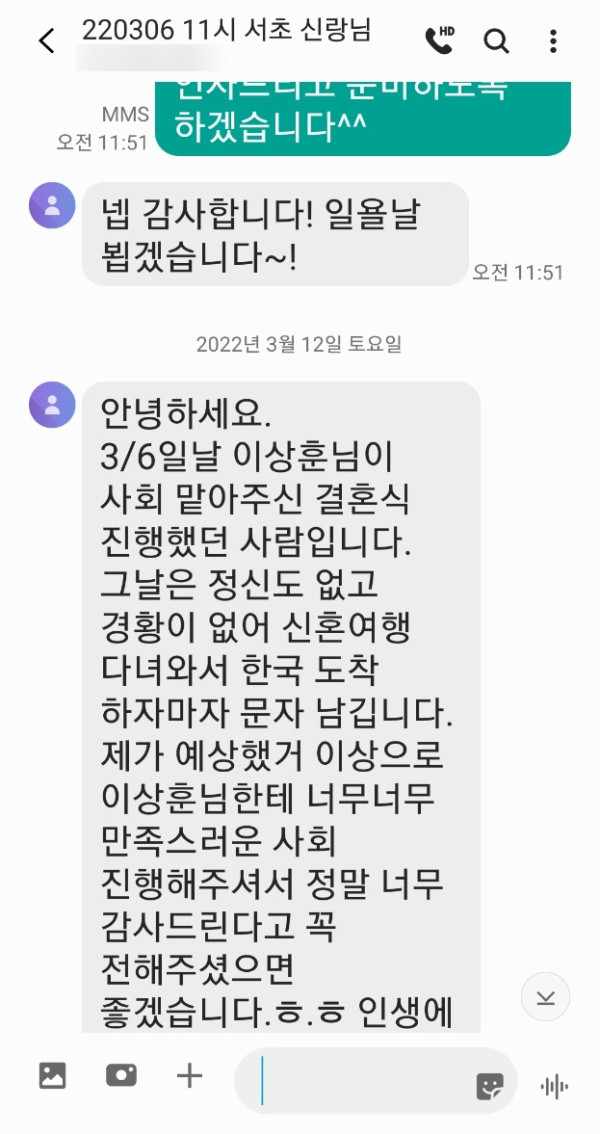Screen dimensions: 600x1134
Task: Record a voice message
Action: click(x=553, y=1086)
